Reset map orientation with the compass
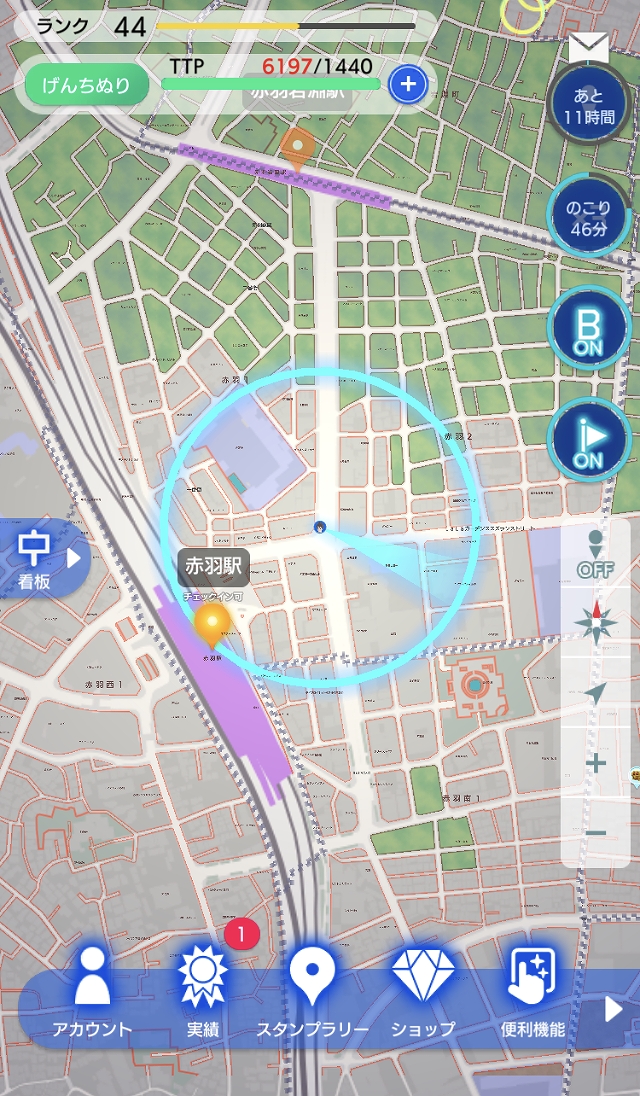 click(595, 623)
